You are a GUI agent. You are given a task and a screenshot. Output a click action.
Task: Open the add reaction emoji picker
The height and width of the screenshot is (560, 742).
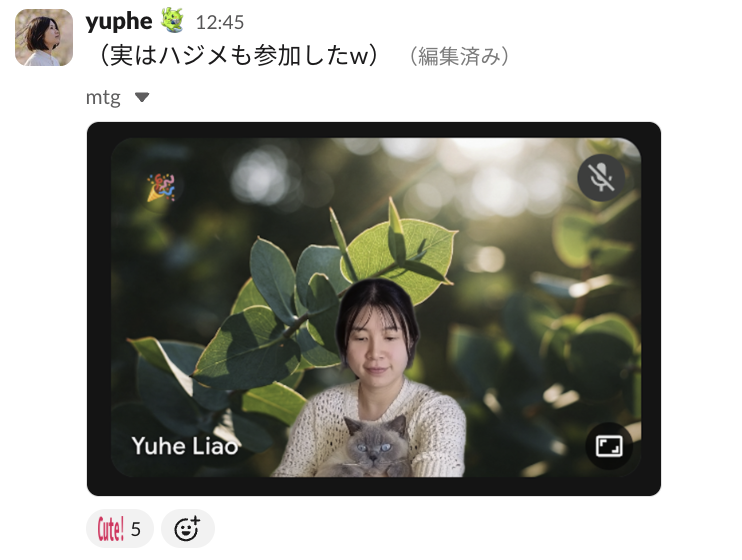187,528
